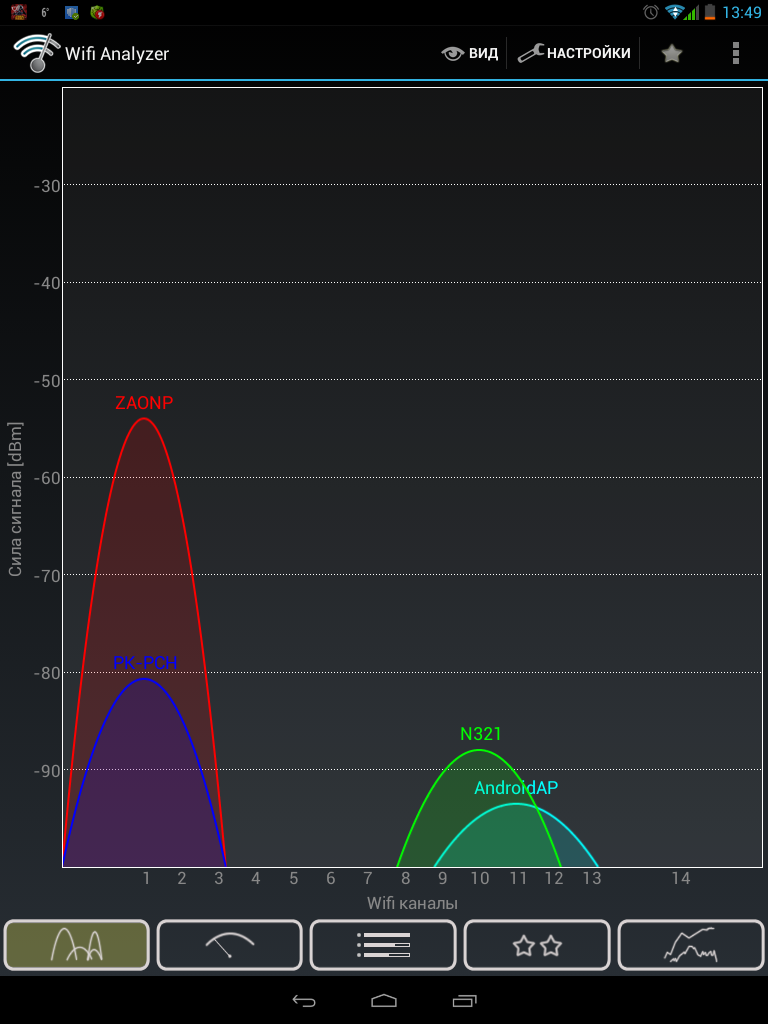Screen dimensions: 768x1024
Task: Open НАСТРОЙКИ settings
Action: click(574, 53)
